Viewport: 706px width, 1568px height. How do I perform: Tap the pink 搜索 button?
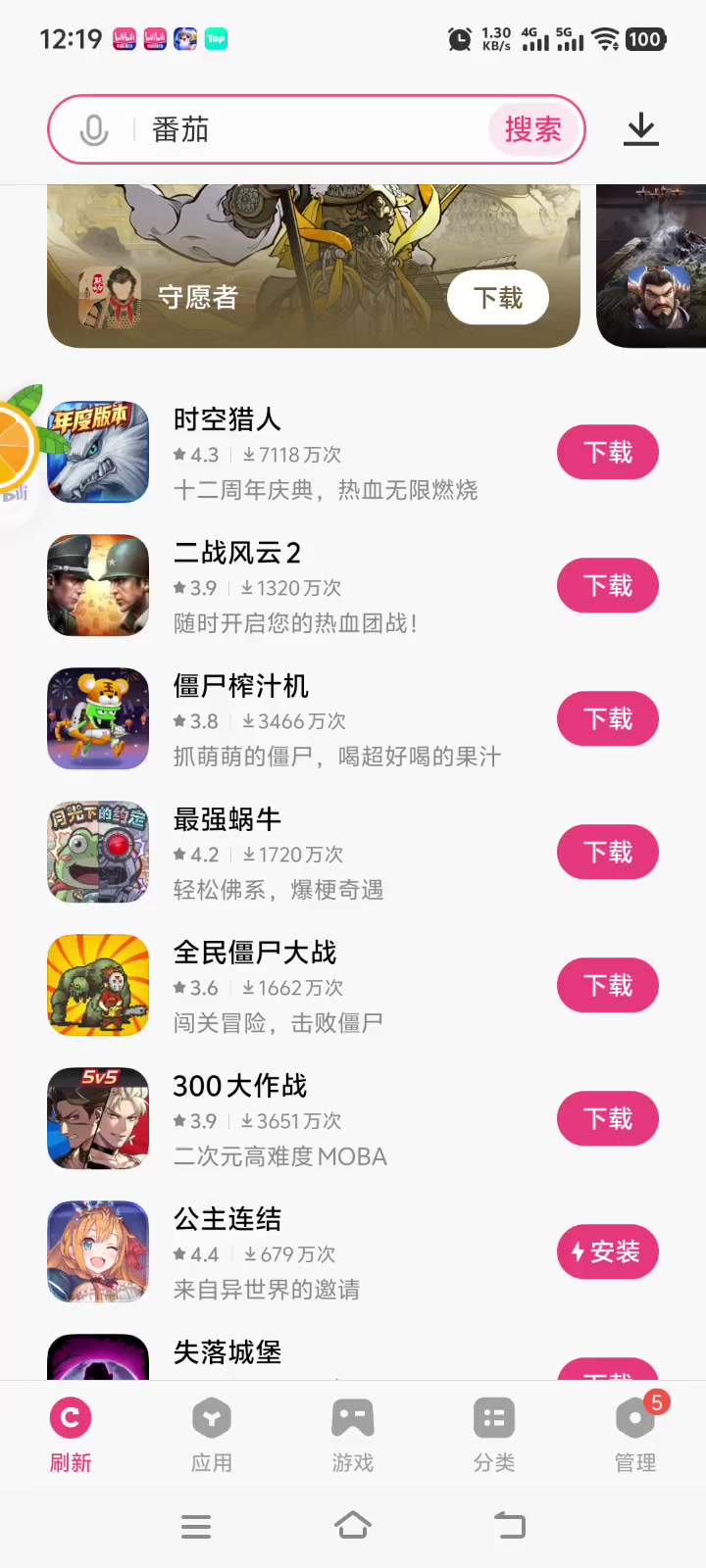click(532, 129)
